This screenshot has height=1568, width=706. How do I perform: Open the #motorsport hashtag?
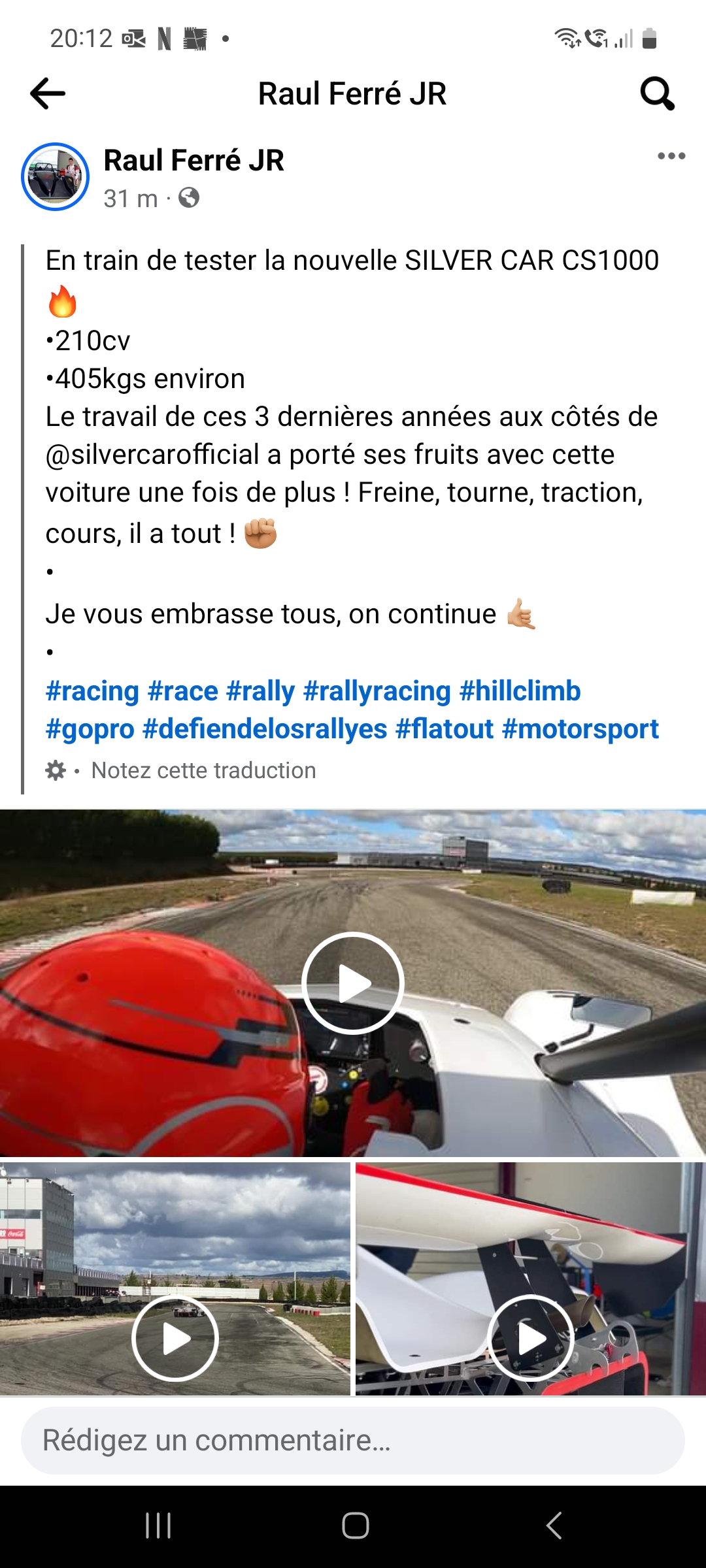click(580, 729)
